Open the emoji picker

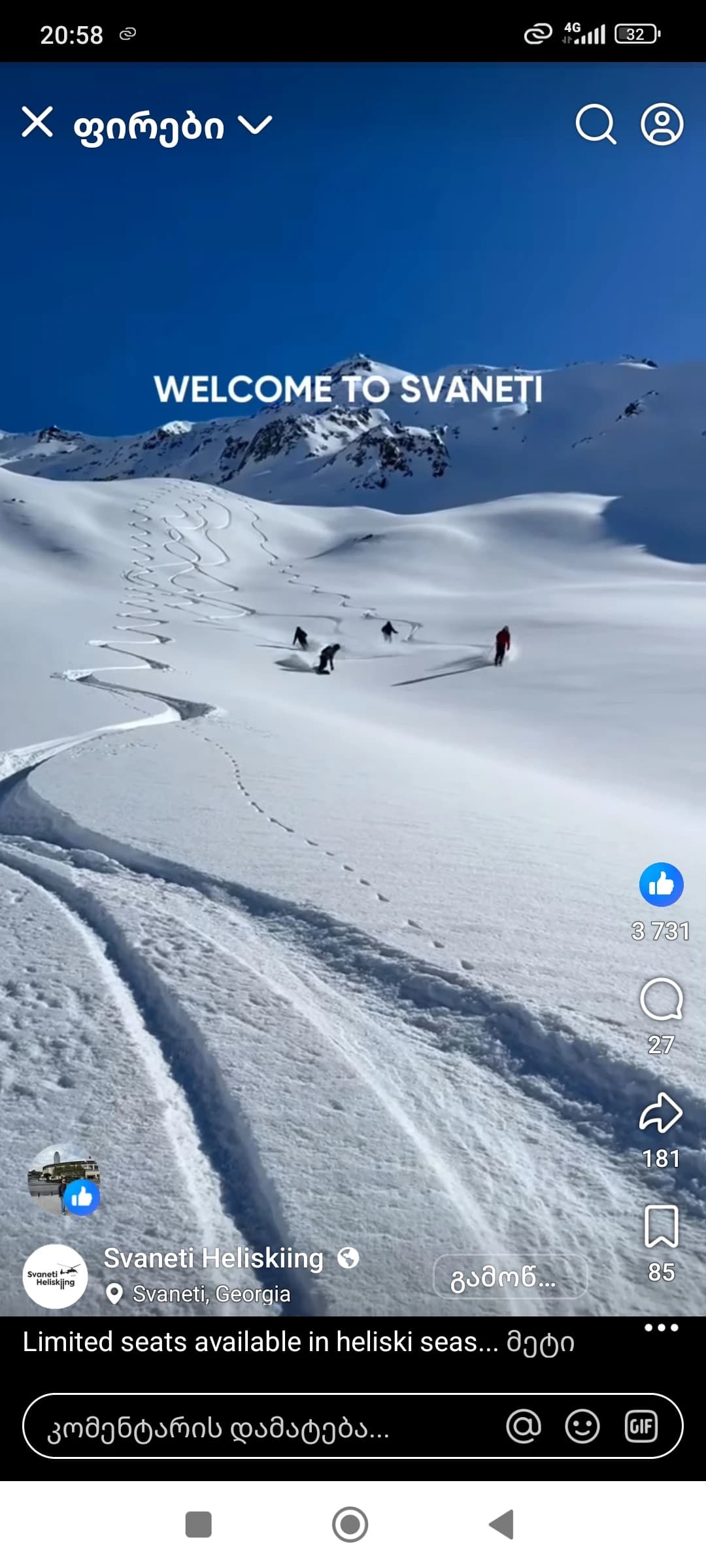[582, 1426]
